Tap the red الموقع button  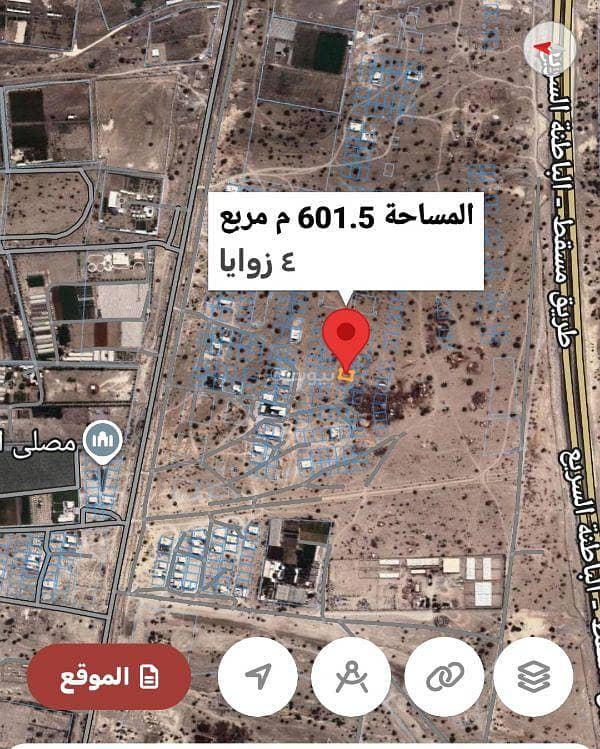click(108, 677)
